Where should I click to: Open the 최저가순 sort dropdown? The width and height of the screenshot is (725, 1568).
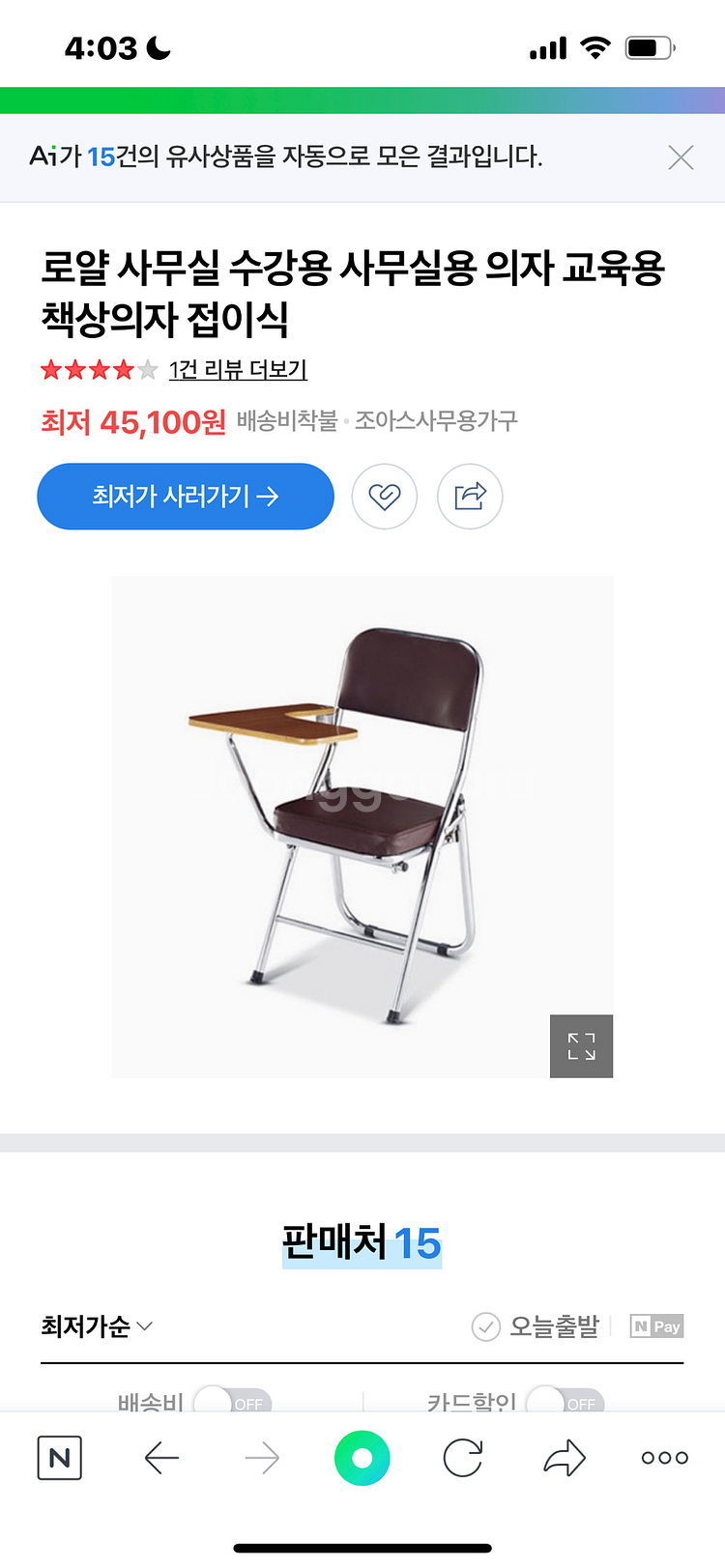click(97, 1326)
